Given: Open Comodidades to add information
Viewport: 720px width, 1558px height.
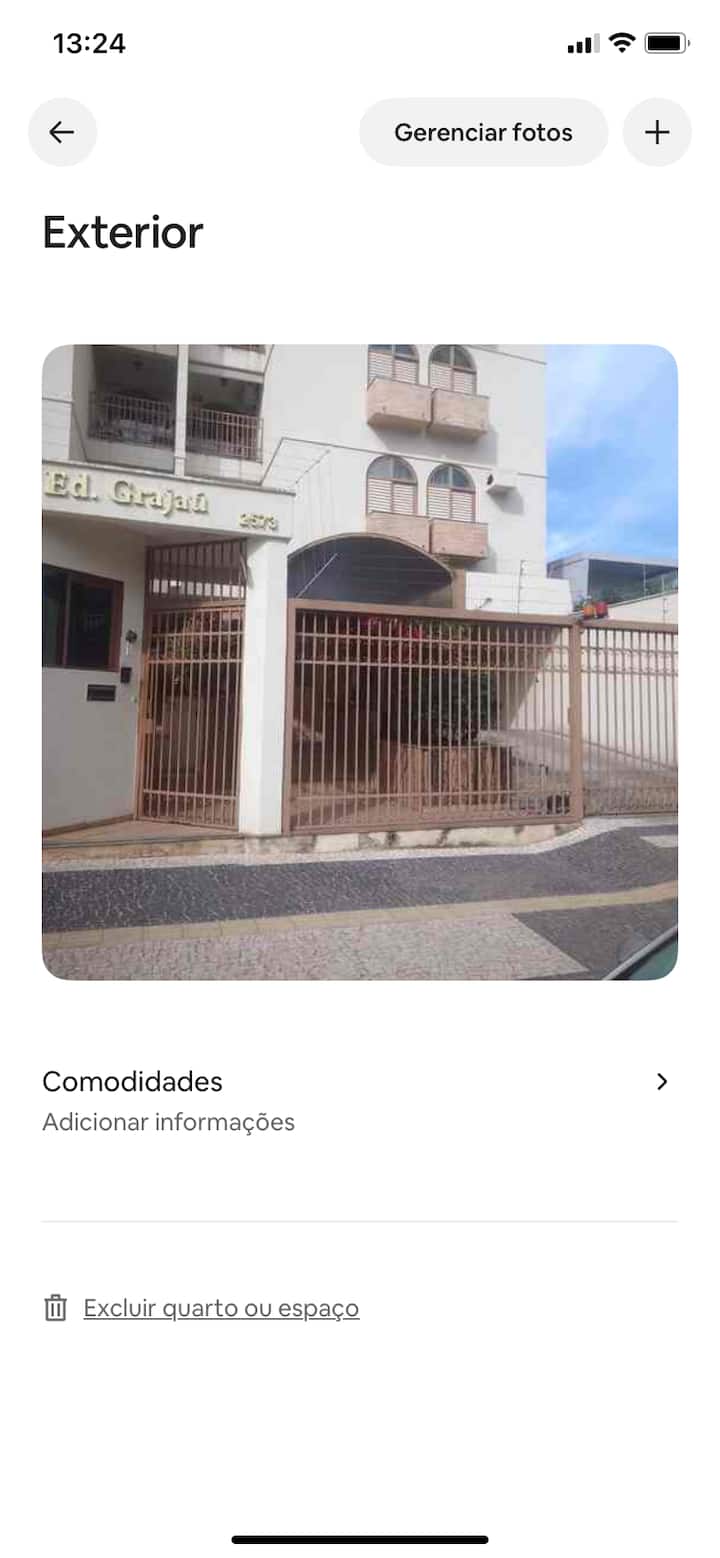Looking at the screenshot, I should 360,1099.
